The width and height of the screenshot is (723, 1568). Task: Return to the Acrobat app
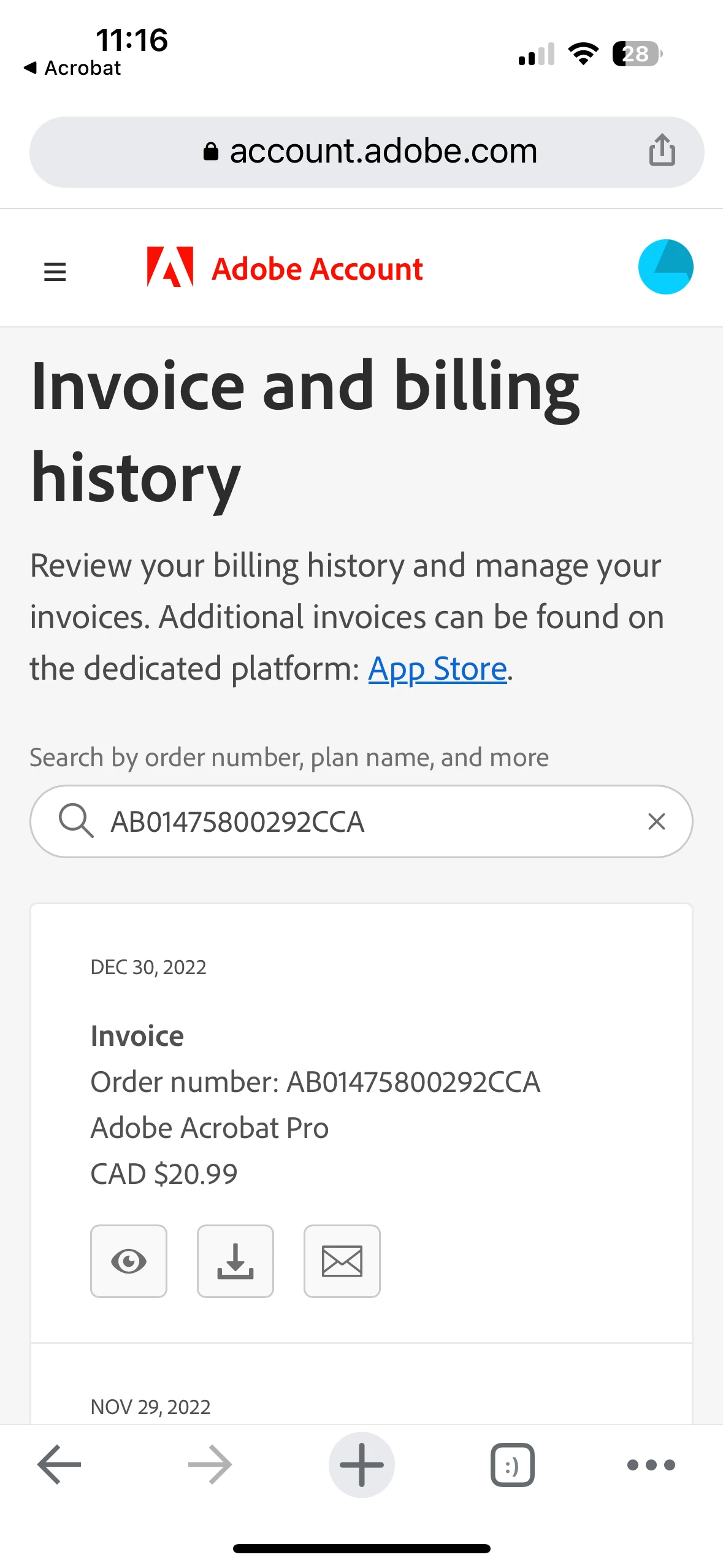72,68
